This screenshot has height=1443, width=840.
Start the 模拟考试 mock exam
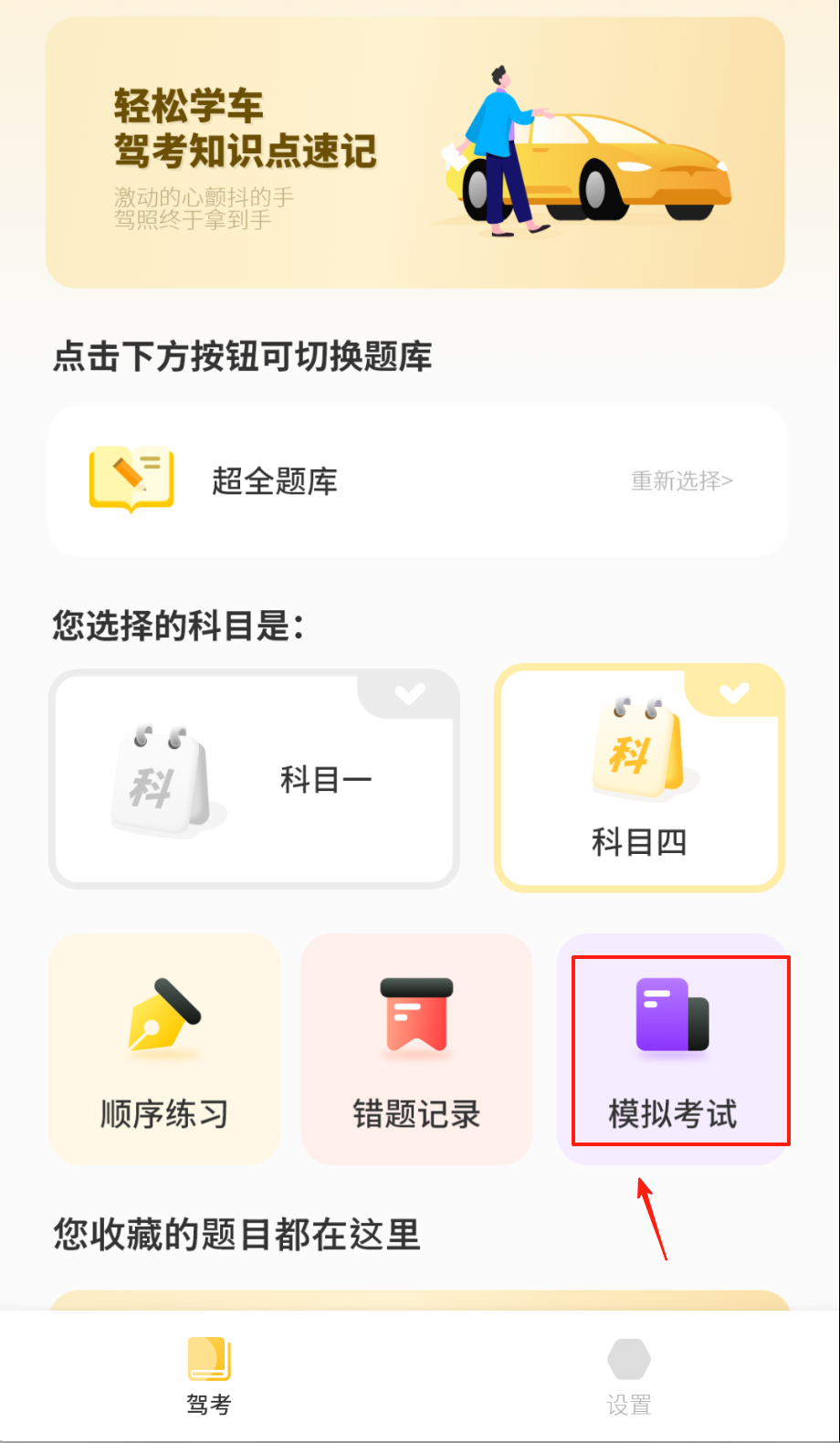pos(673,1048)
